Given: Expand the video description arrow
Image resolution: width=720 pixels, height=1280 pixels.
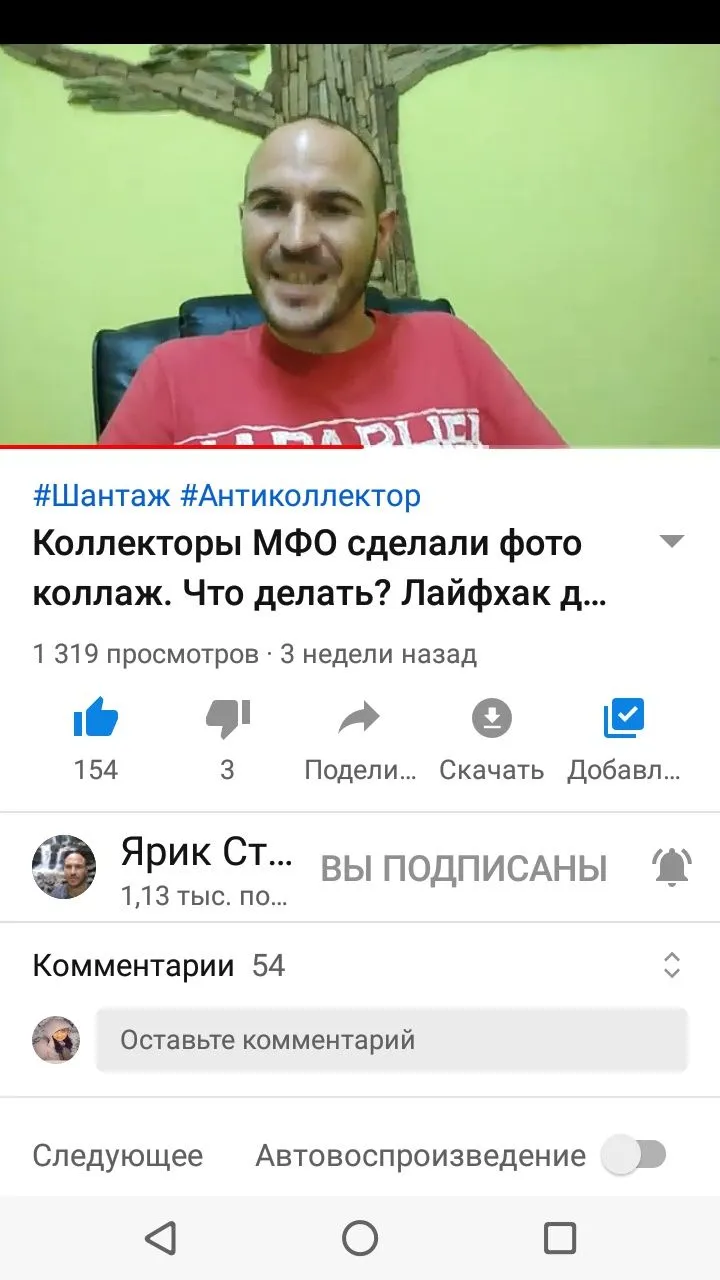Looking at the screenshot, I should click(x=672, y=542).
